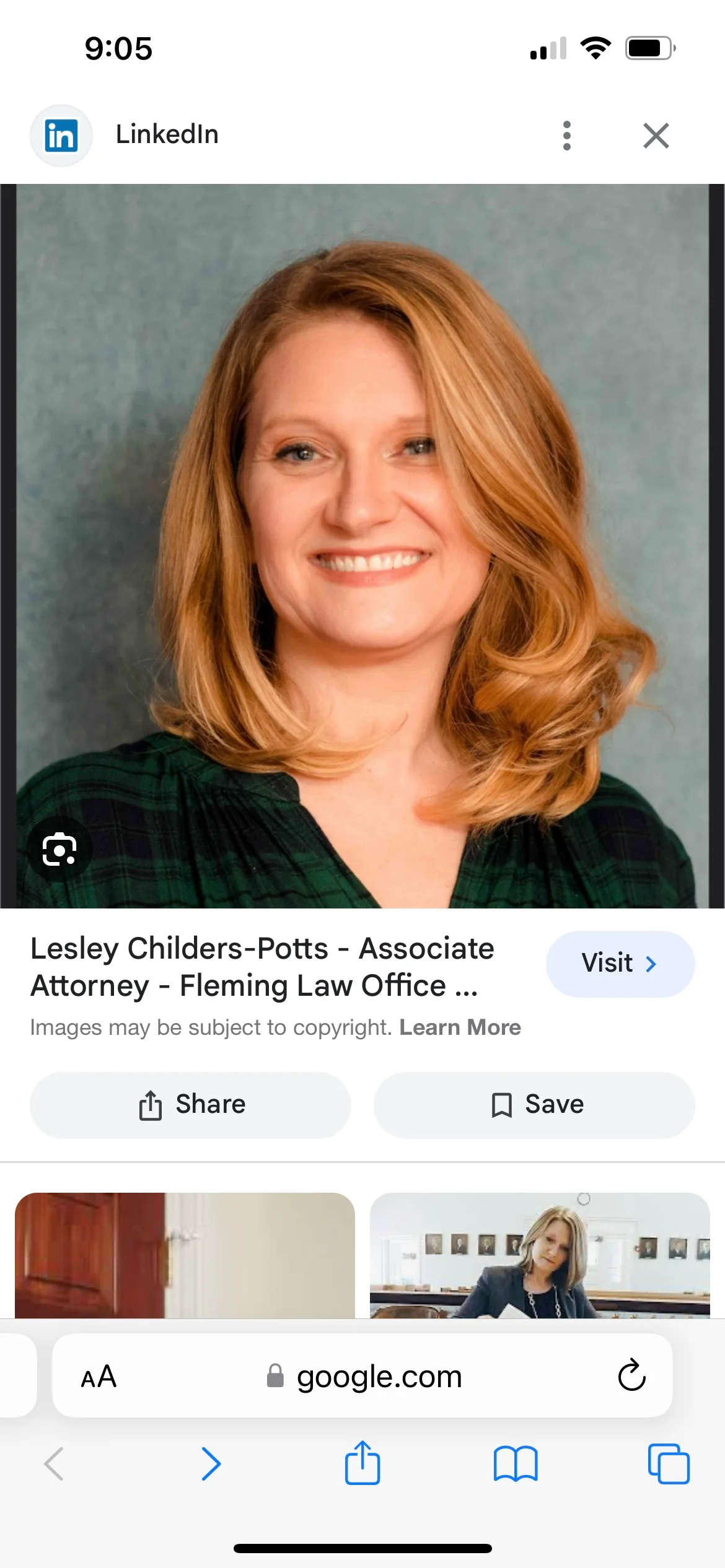Screen dimensions: 725x1568
Task: Open the related image with wooden door
Action: 185,1255
